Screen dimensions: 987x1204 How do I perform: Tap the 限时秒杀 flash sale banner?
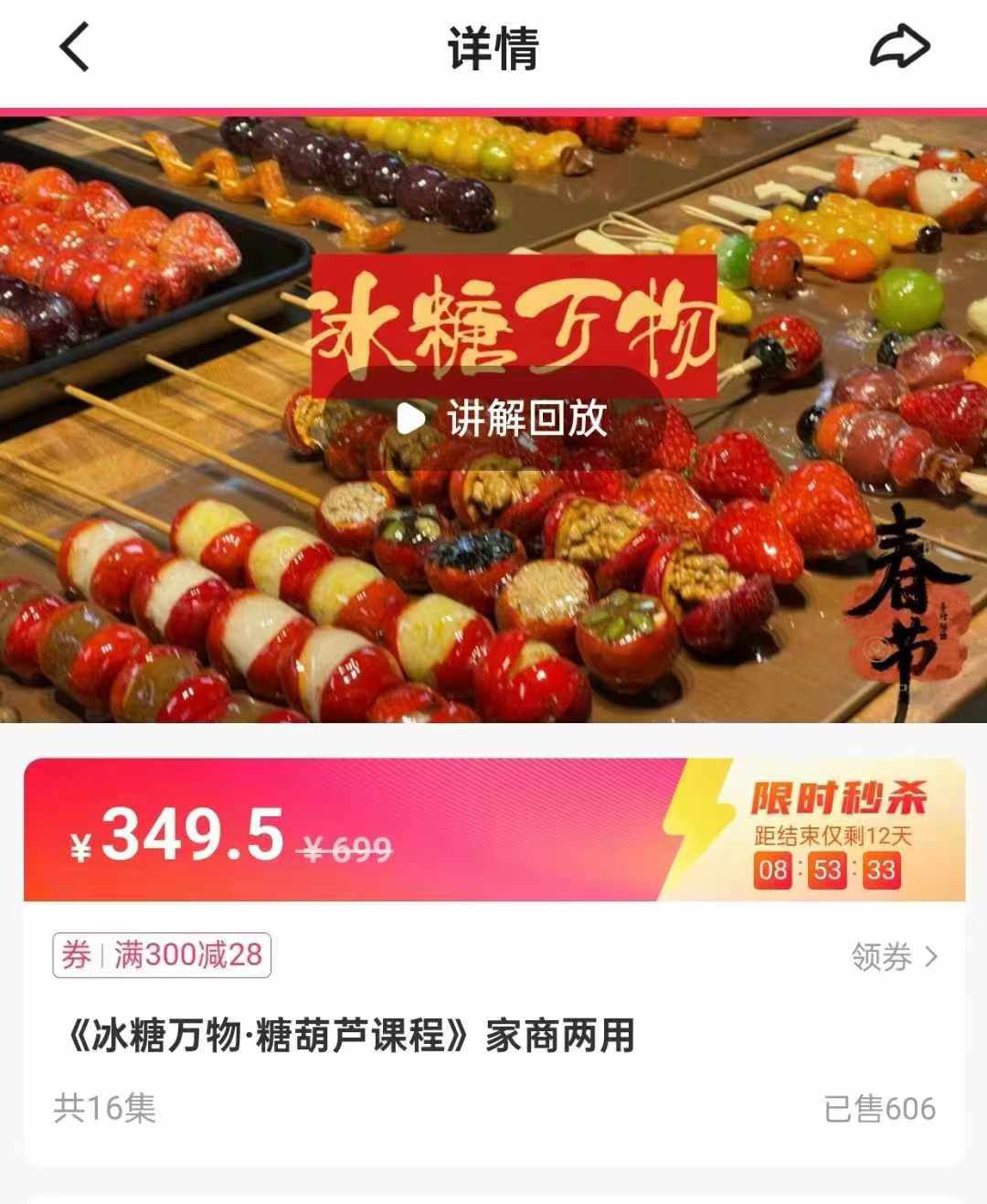(x=841, y=799)
